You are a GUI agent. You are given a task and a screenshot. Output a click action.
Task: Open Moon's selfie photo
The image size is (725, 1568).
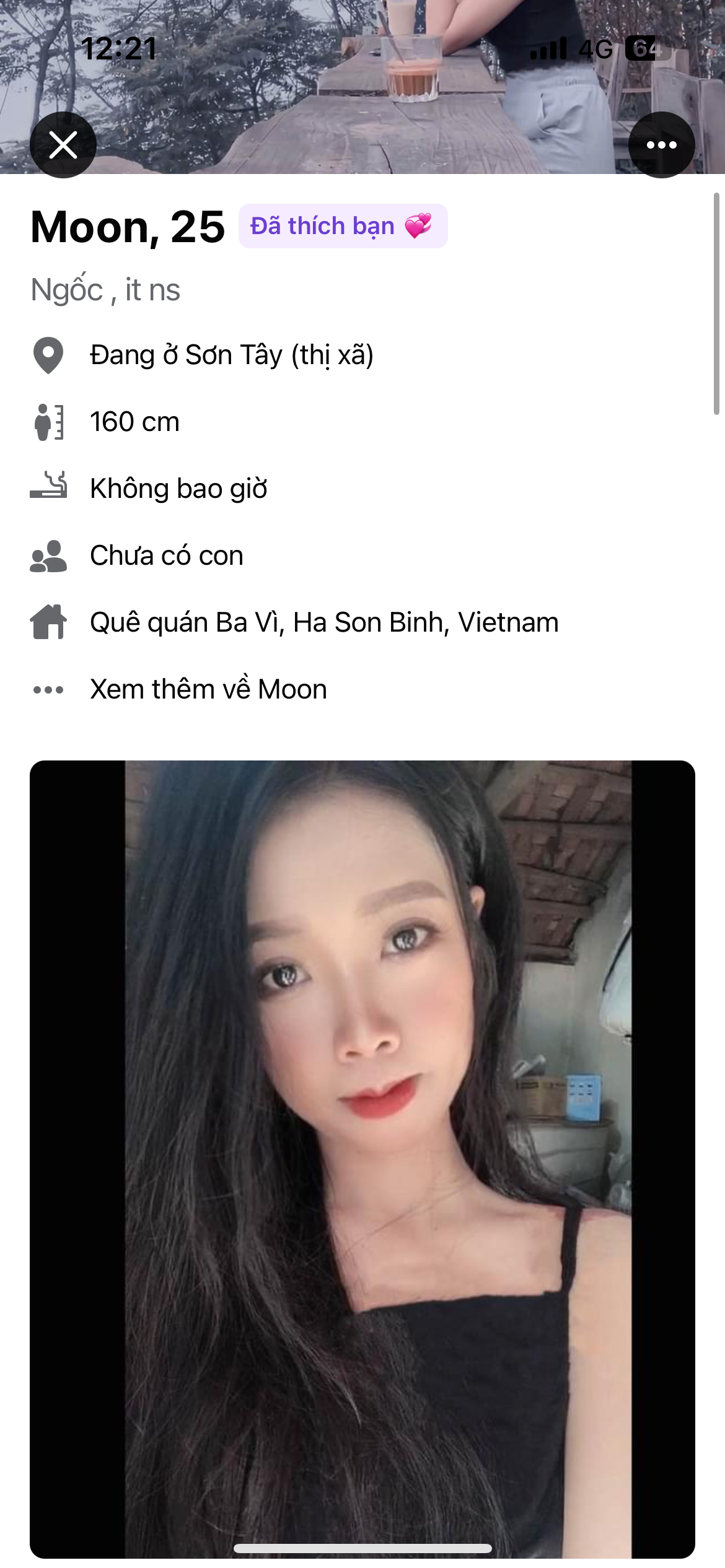[362, 1158]
